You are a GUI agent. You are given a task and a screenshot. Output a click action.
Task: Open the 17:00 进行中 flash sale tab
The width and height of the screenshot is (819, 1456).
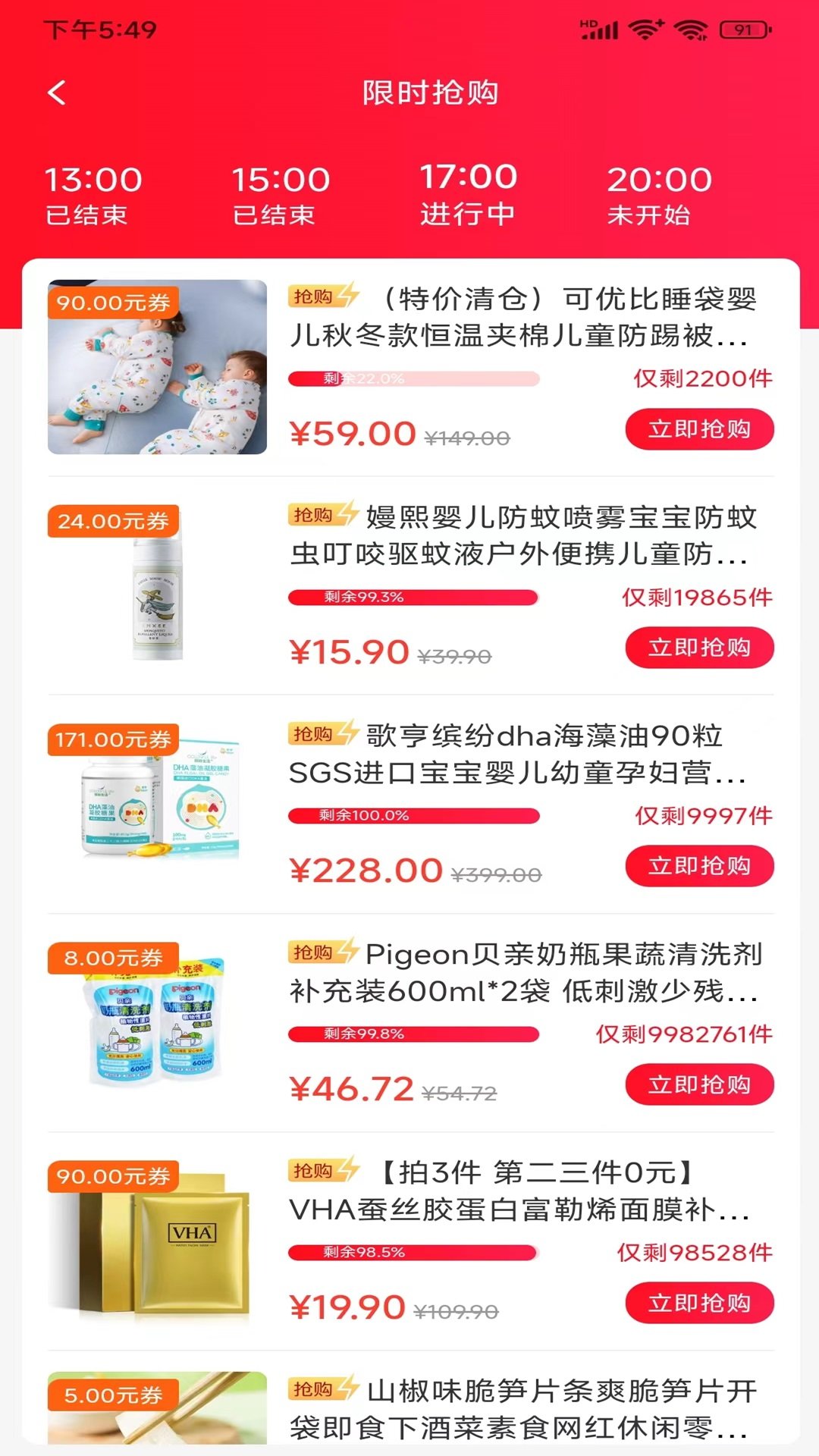point(468,194)
